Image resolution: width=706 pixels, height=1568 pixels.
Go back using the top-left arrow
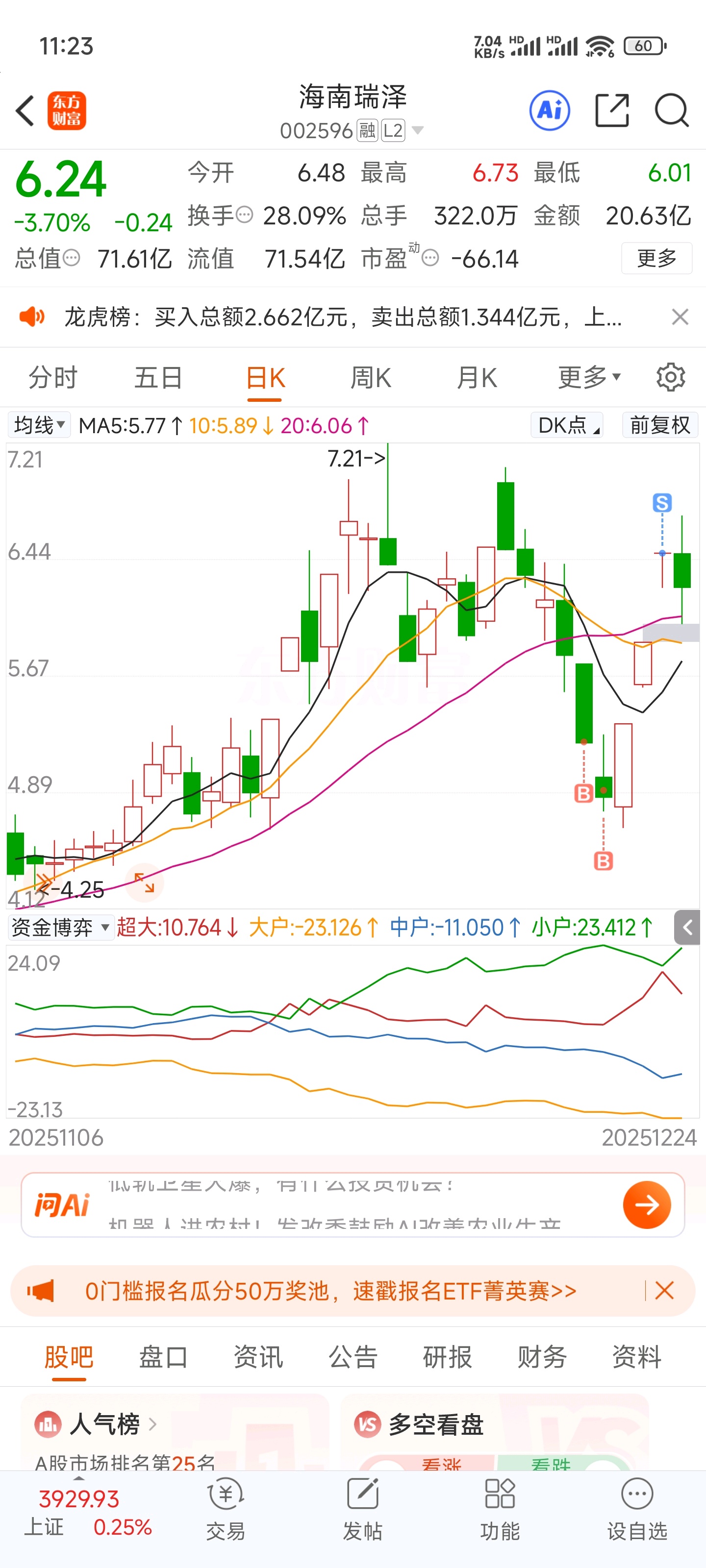(x=25, y=111)
